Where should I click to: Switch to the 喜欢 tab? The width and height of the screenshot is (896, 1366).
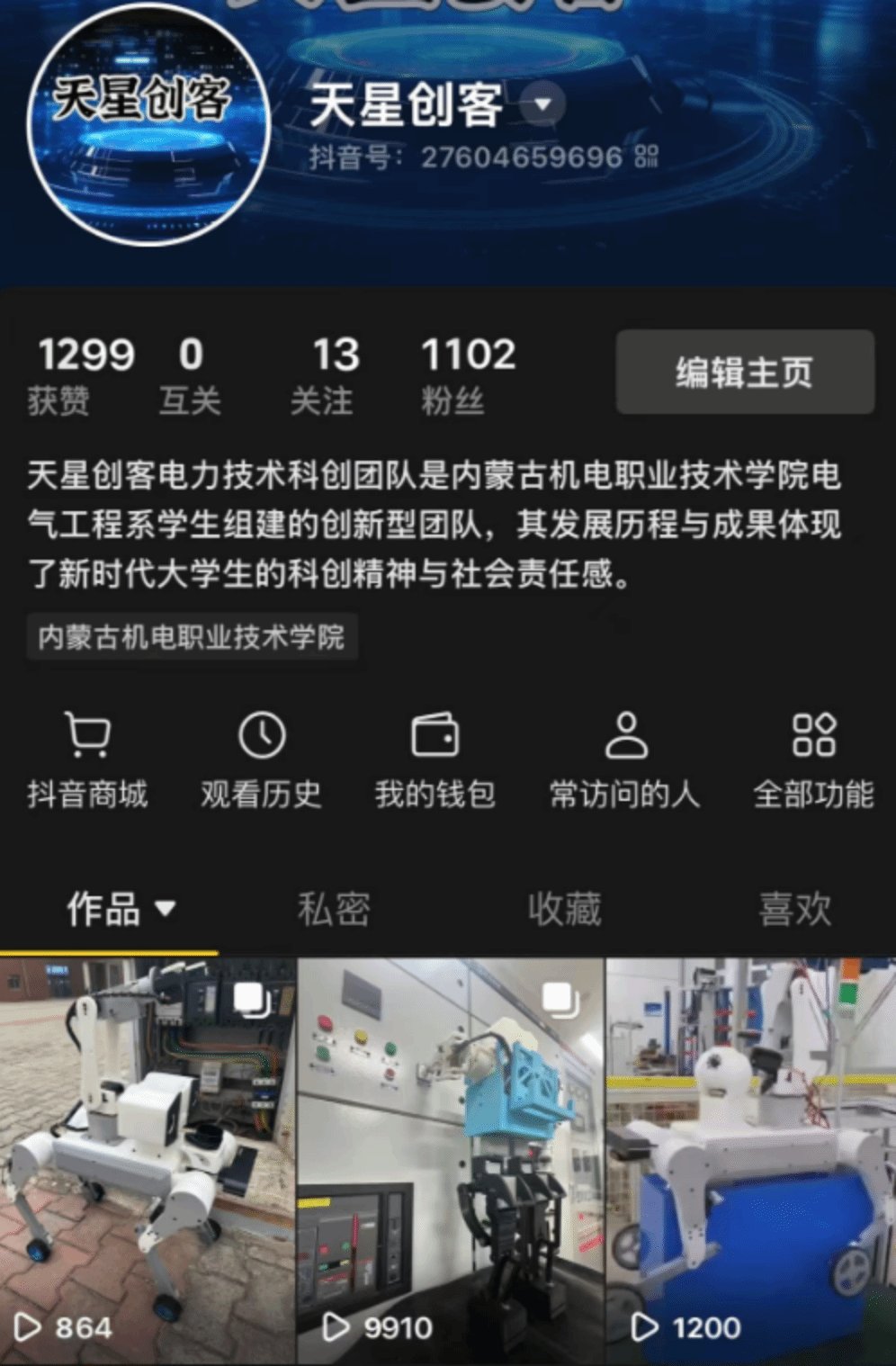click(794, 909)
